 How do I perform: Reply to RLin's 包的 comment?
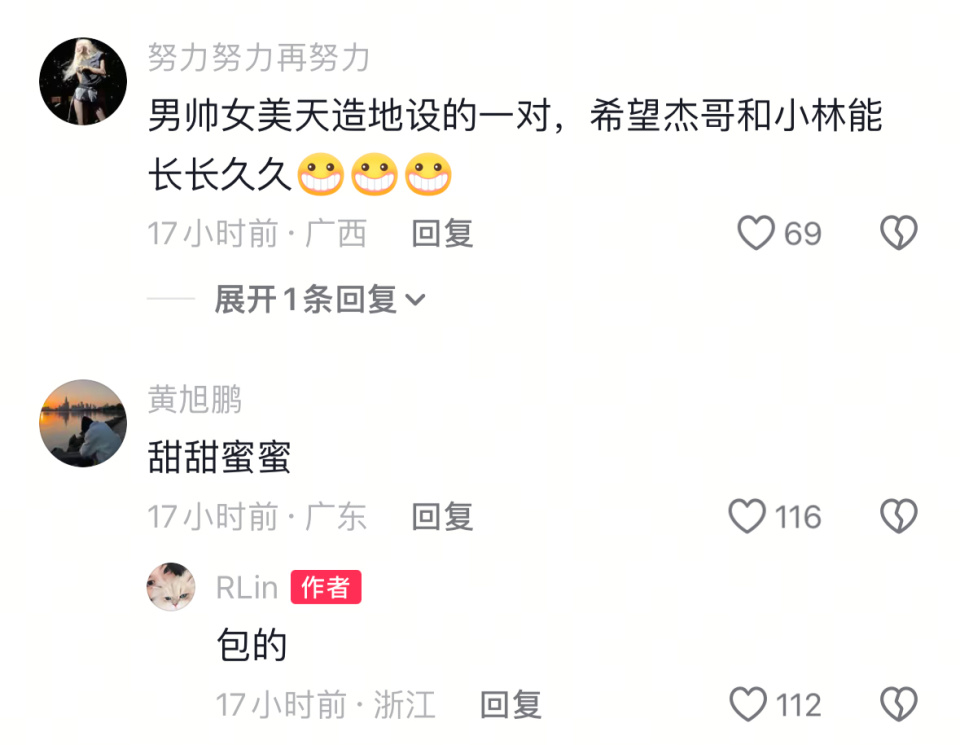(510, 704)
